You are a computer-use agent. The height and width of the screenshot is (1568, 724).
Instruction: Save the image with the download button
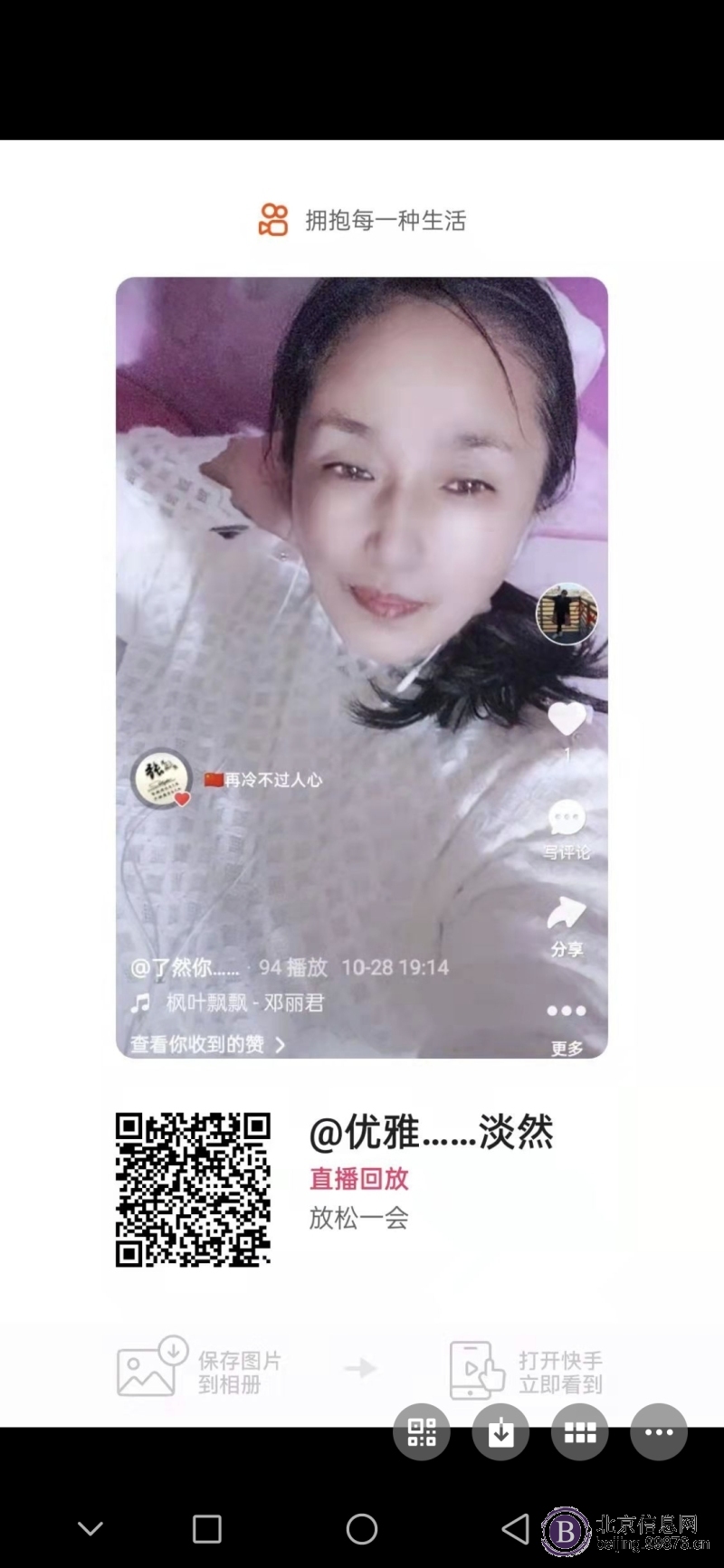500,1432
